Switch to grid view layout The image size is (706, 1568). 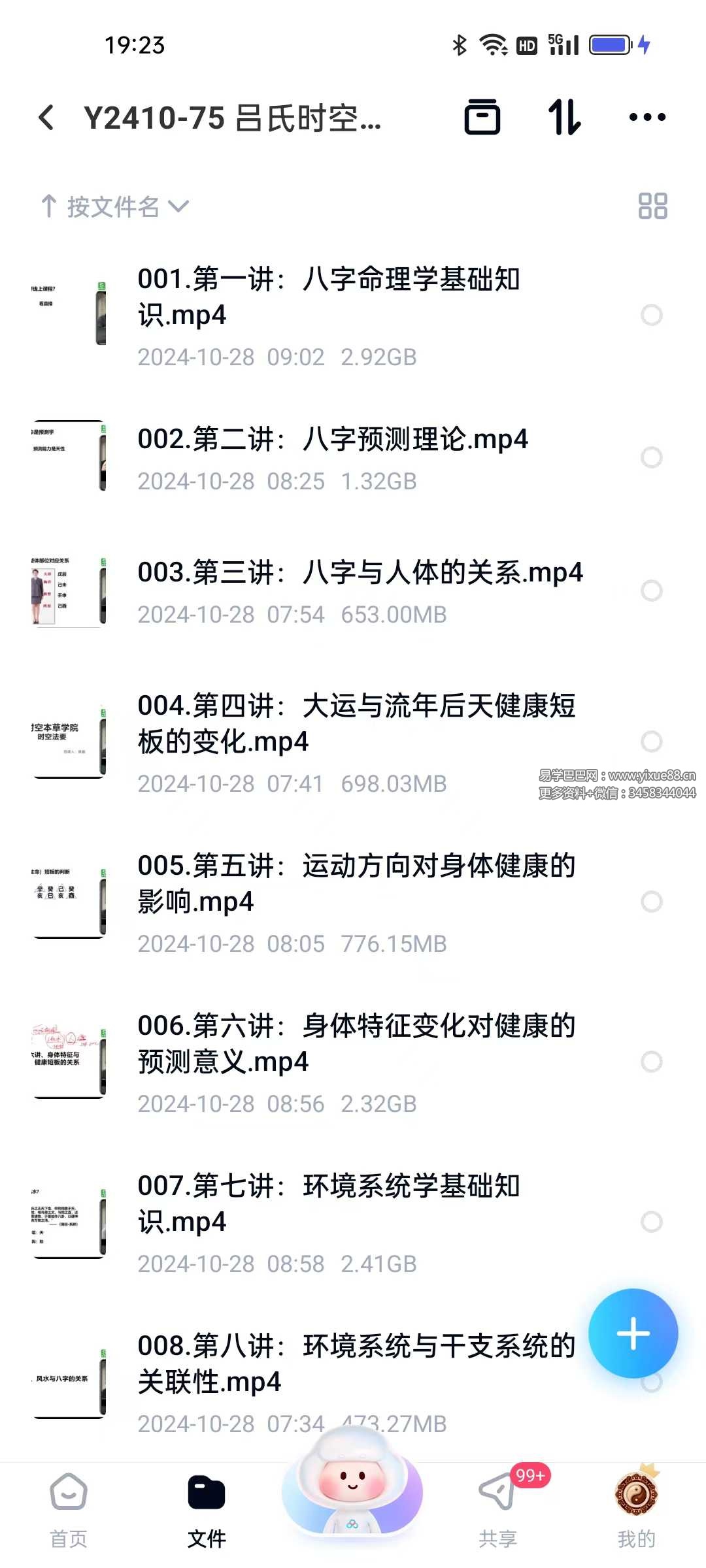click(652, 206)
